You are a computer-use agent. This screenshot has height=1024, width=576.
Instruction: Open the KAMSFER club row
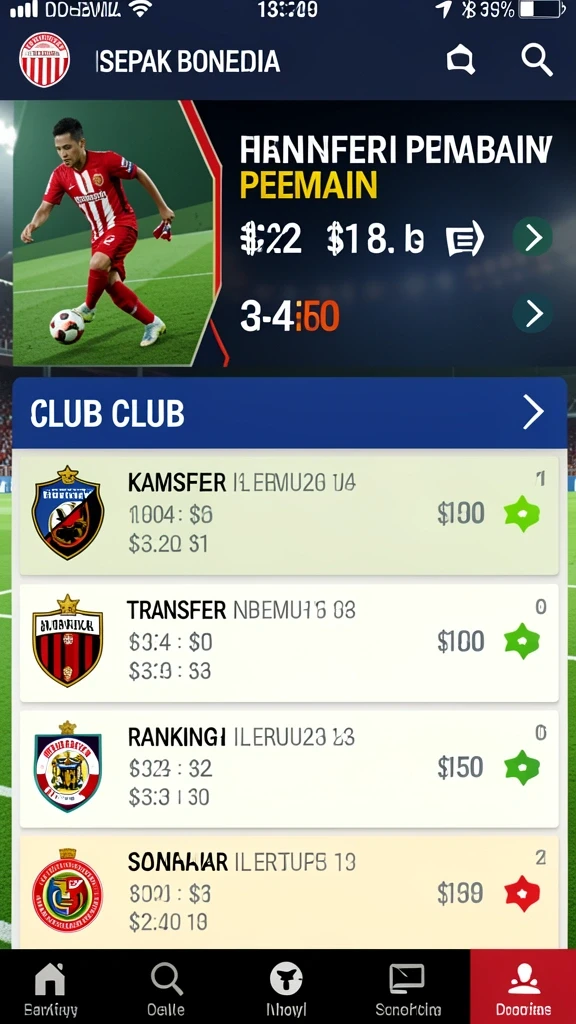click(289, 515)
